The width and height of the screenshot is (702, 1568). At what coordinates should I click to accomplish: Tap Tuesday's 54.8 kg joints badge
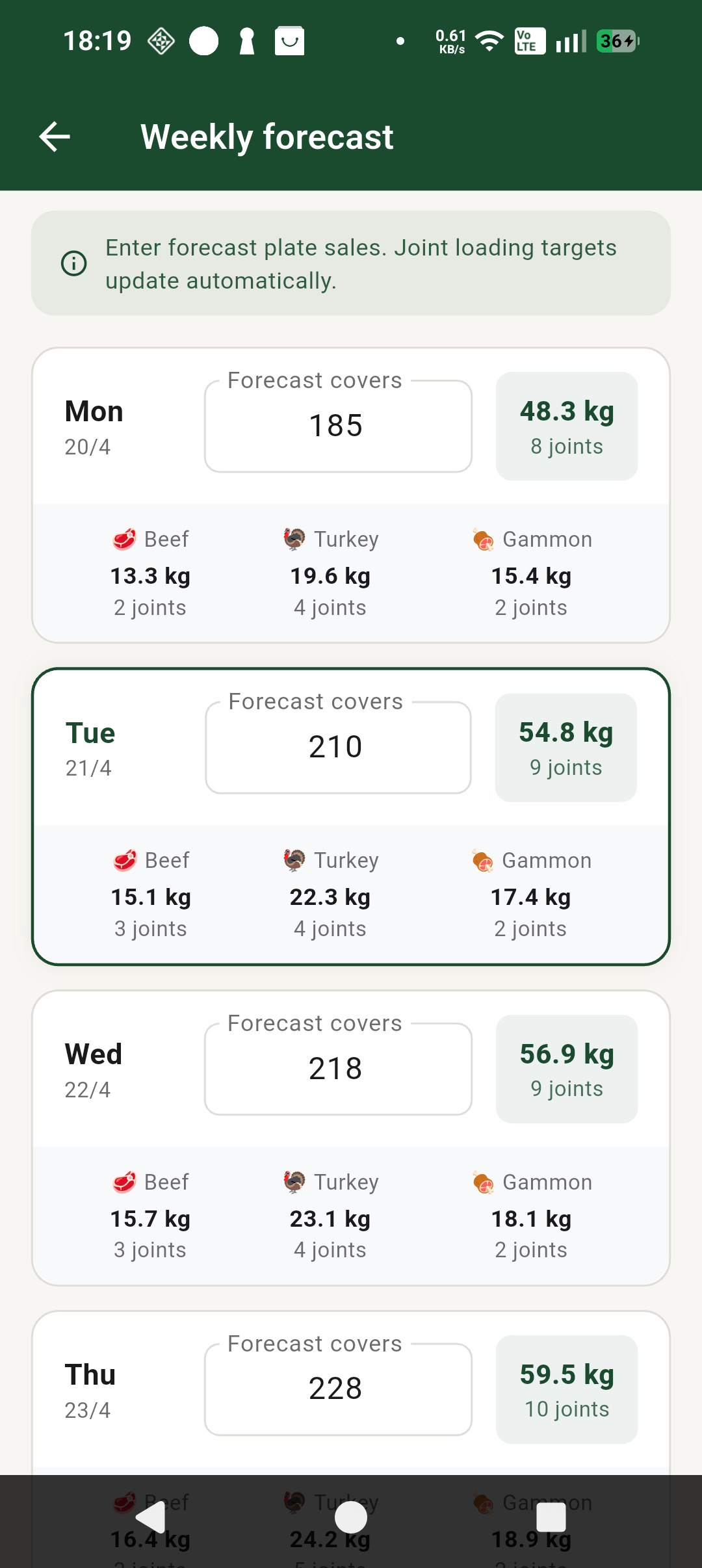click(x=566, y=746)
